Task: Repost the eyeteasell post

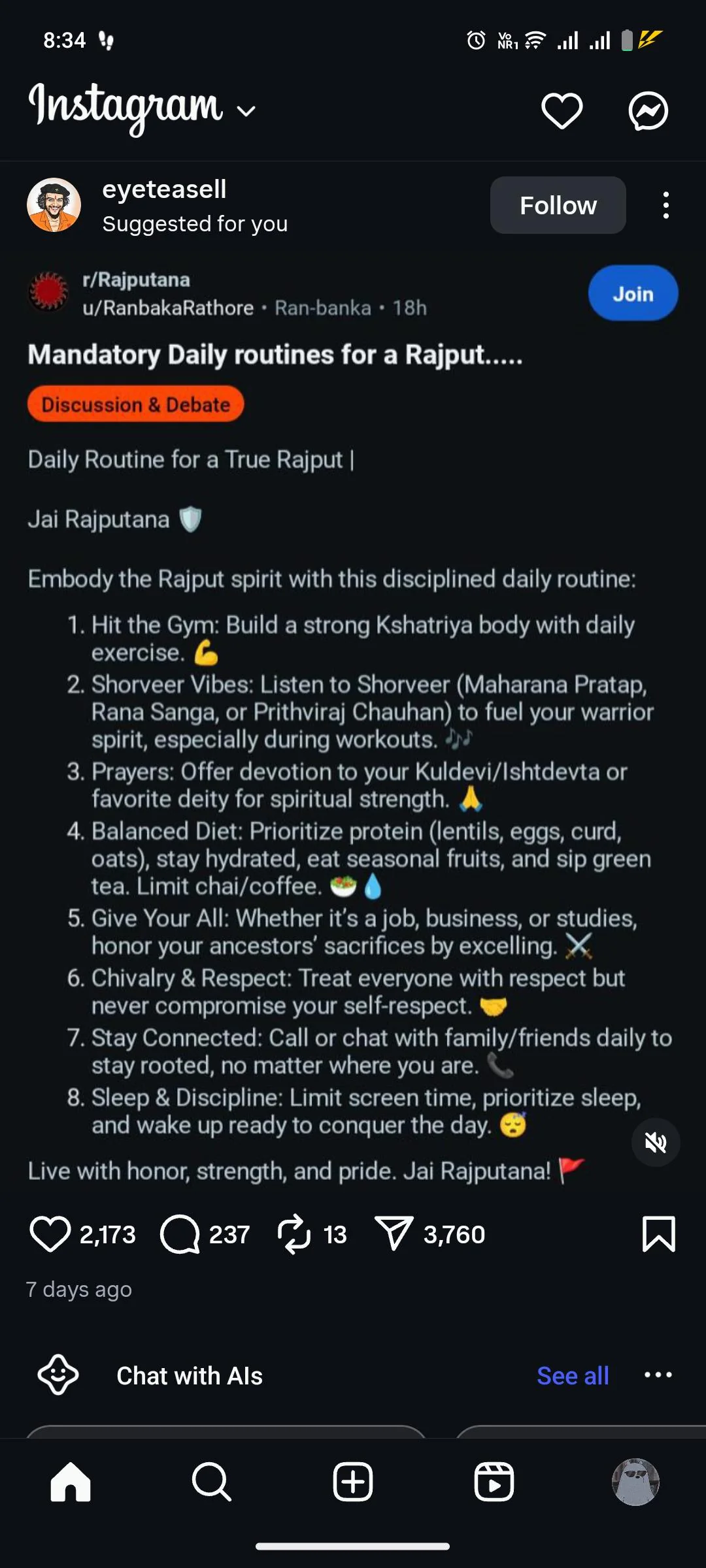Action: (x=294, y=1234)
